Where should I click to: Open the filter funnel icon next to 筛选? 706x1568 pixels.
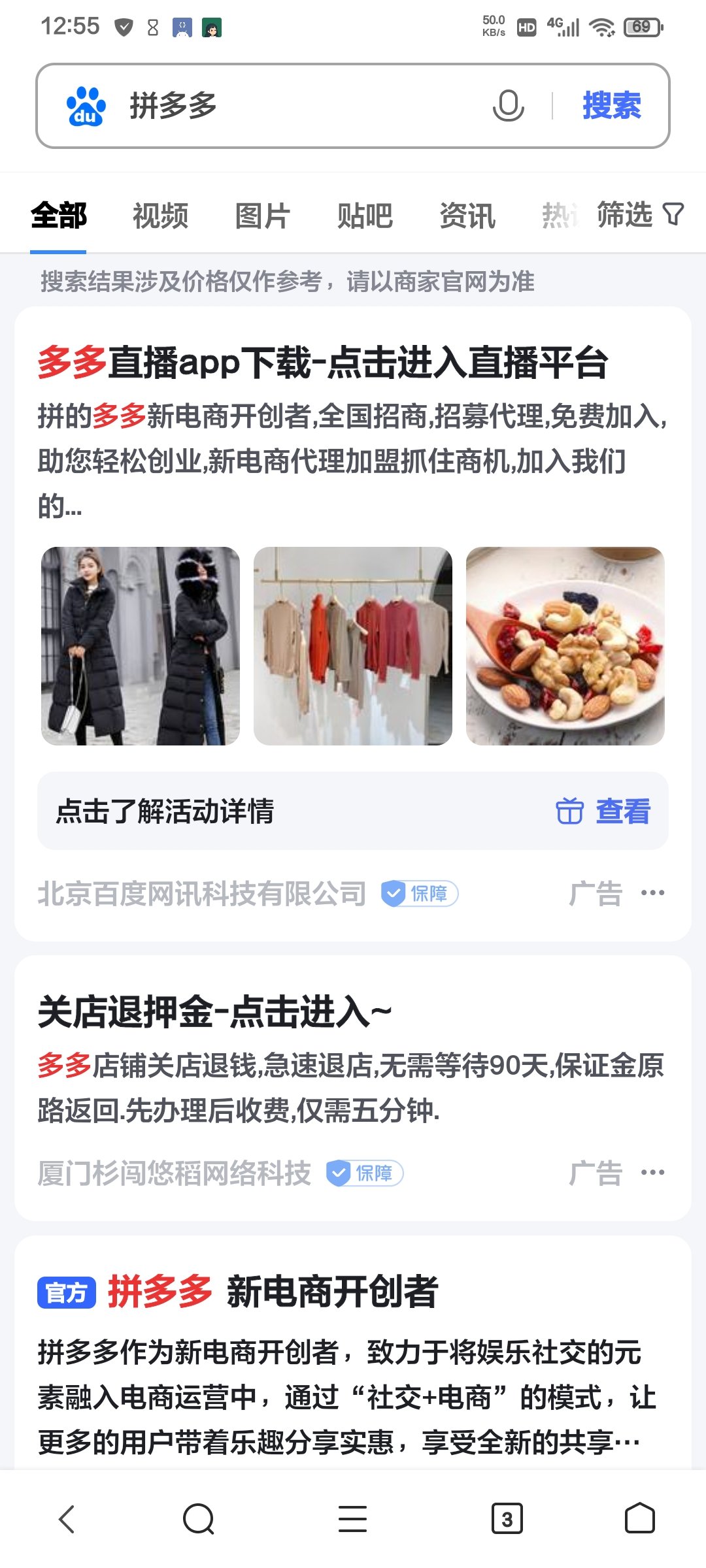point(675,214)
